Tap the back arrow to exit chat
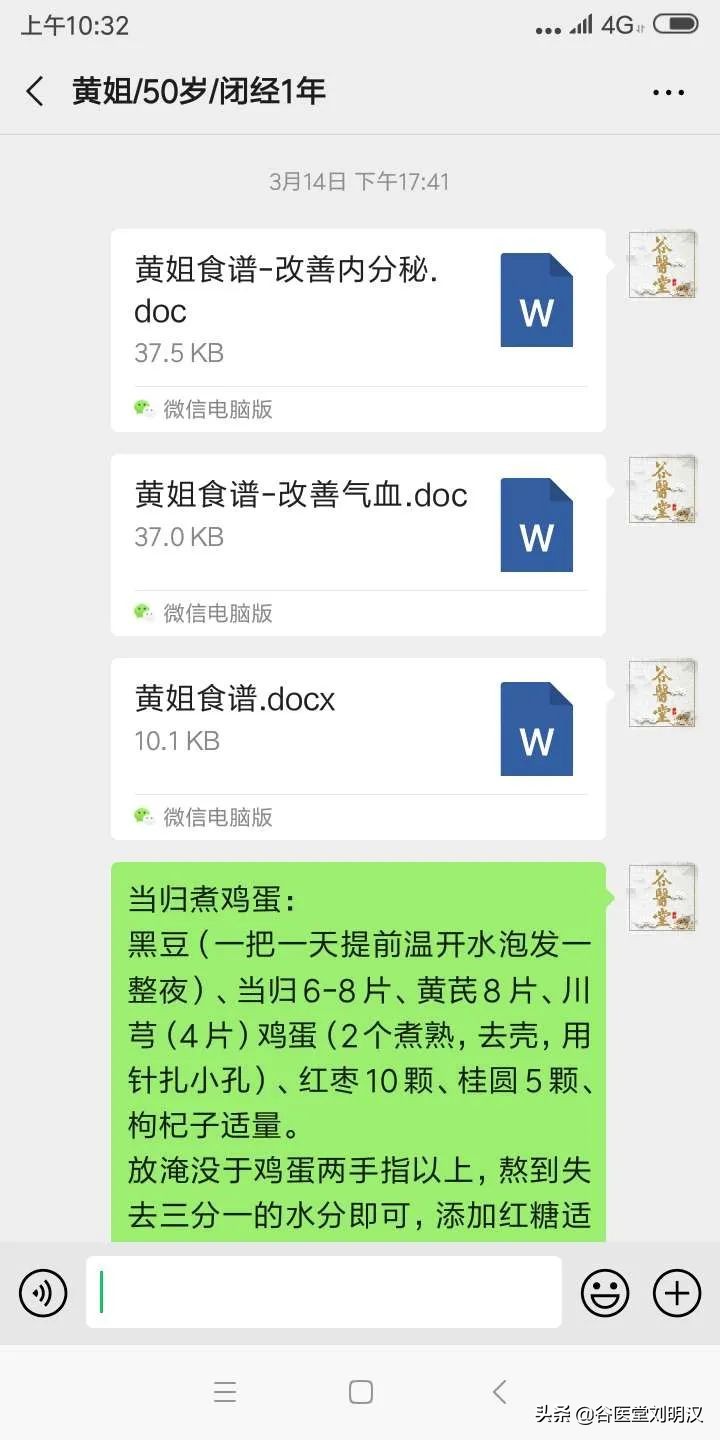This screenshot has height=1440, width=720. [x=33, y=91]
